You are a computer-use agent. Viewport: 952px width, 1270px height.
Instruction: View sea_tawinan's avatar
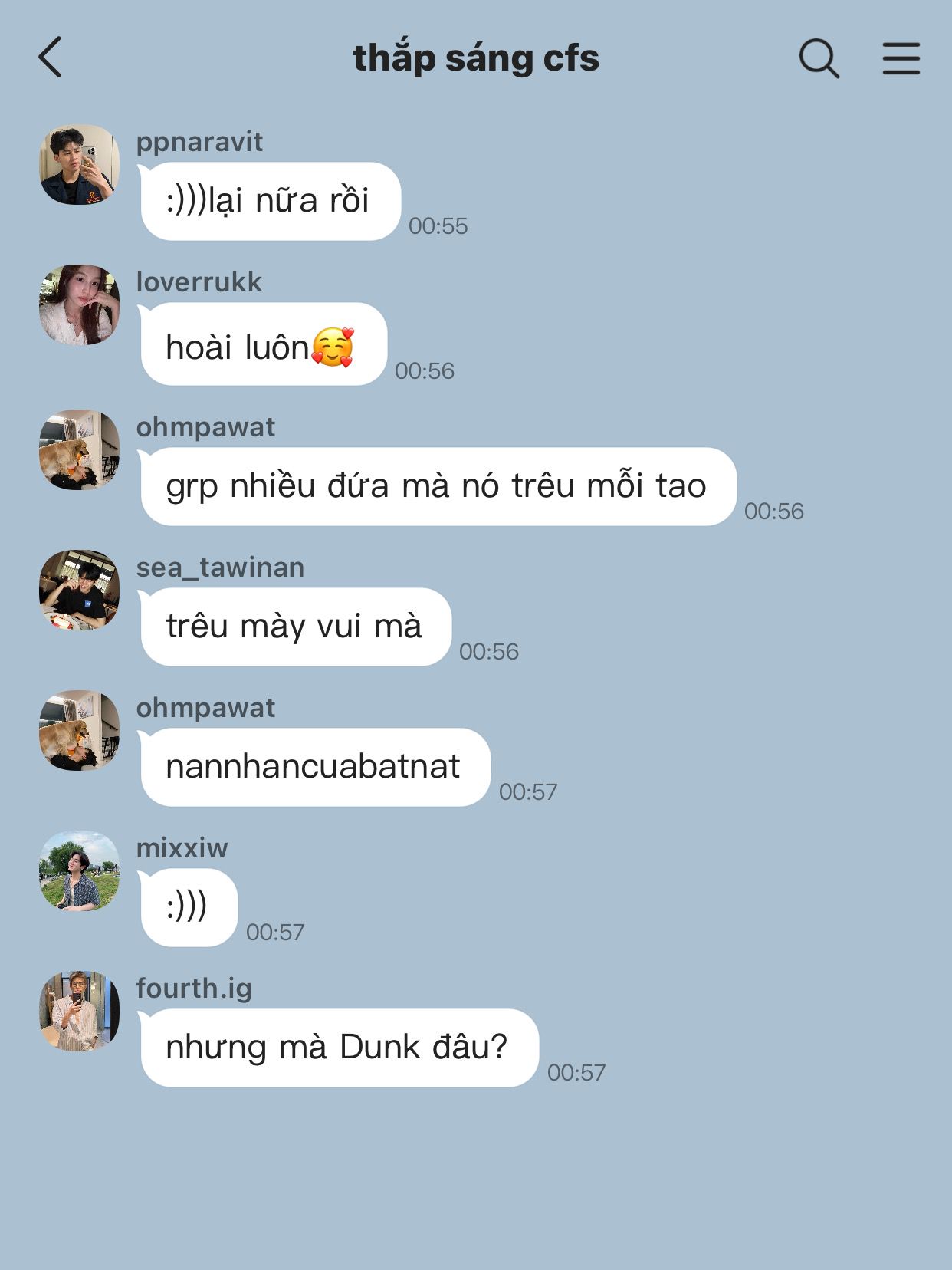click(x=79, y=590)
